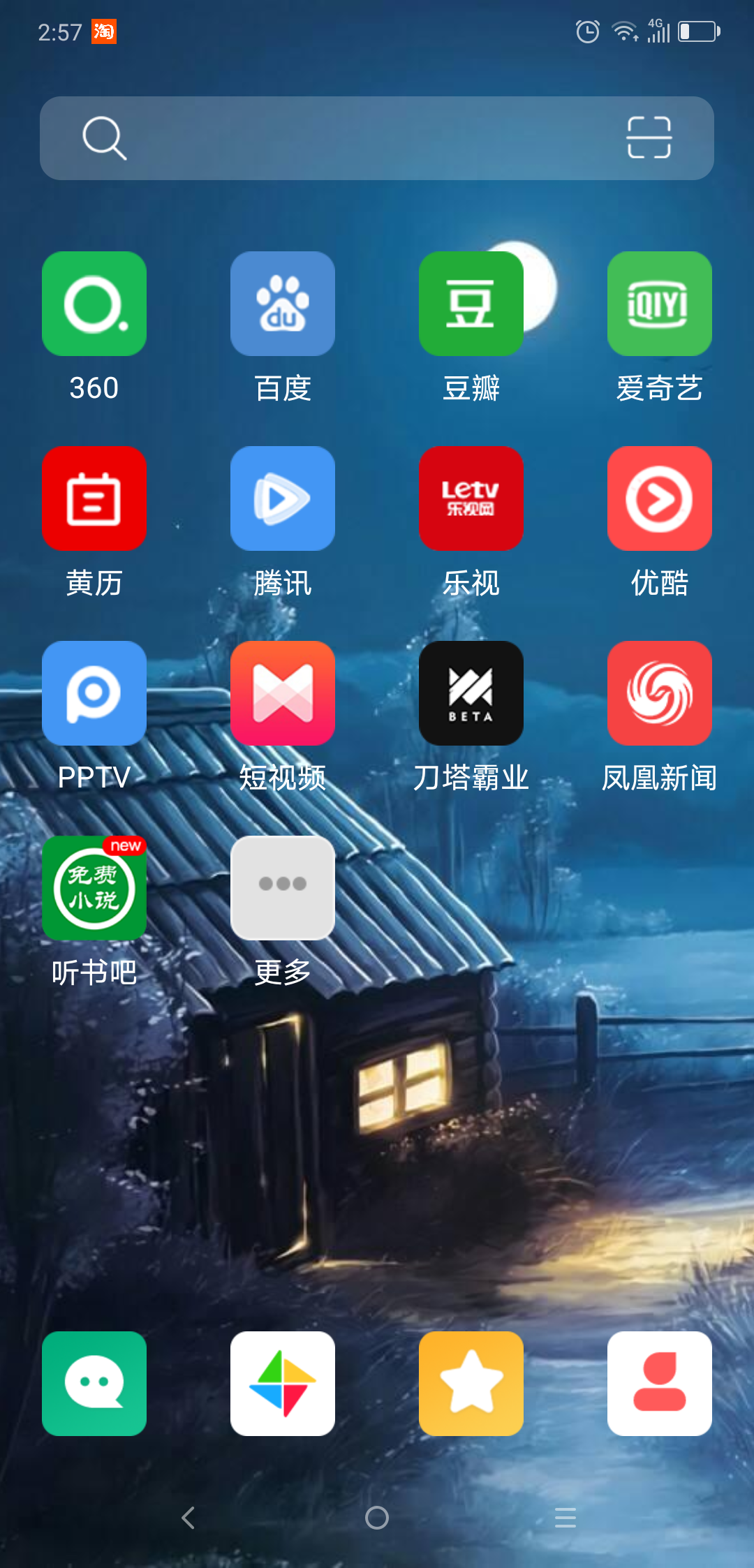Open the scan icon in the search bar
Image resolution: width=754 pixels, height=1568 pixels.
coord(649,138)
